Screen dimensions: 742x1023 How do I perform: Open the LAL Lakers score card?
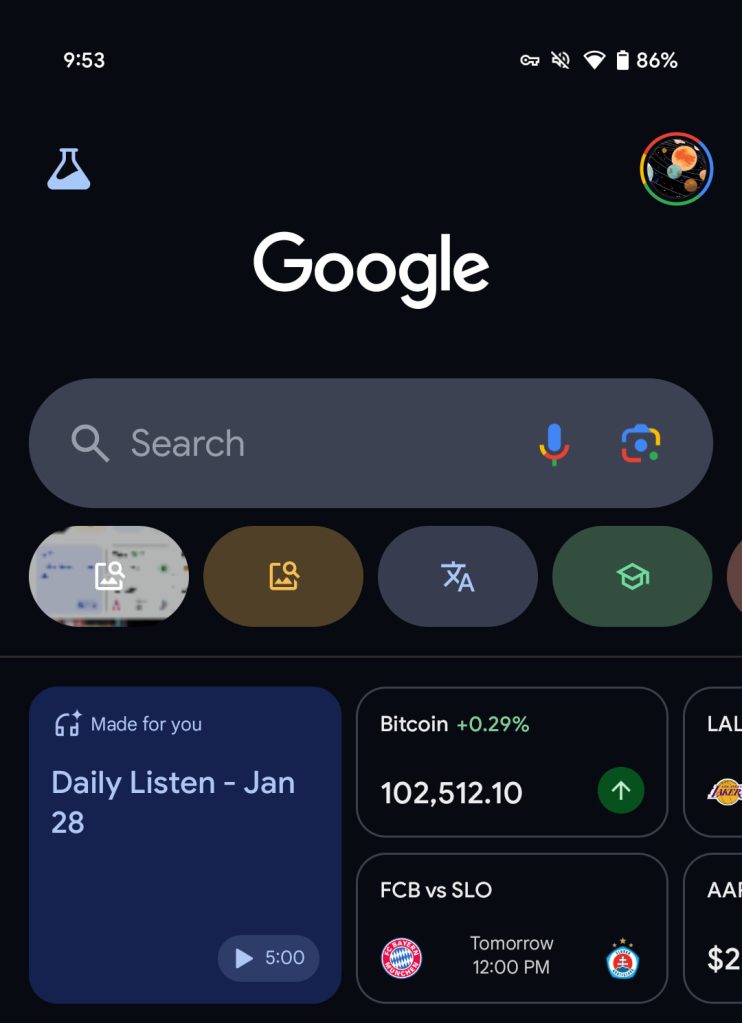(x=716, y=763)
